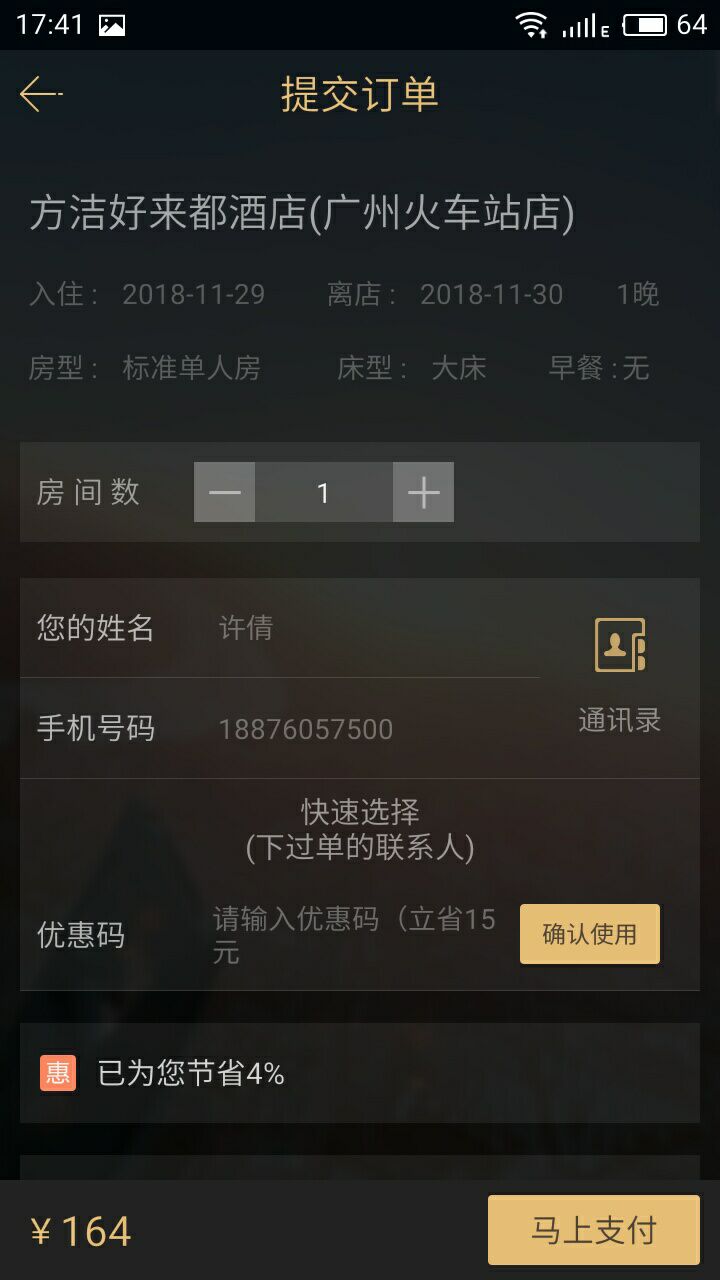The image size is (720, 1280).
Task: Tap 快速选择 to pick a previous contact
Action: 360,810
